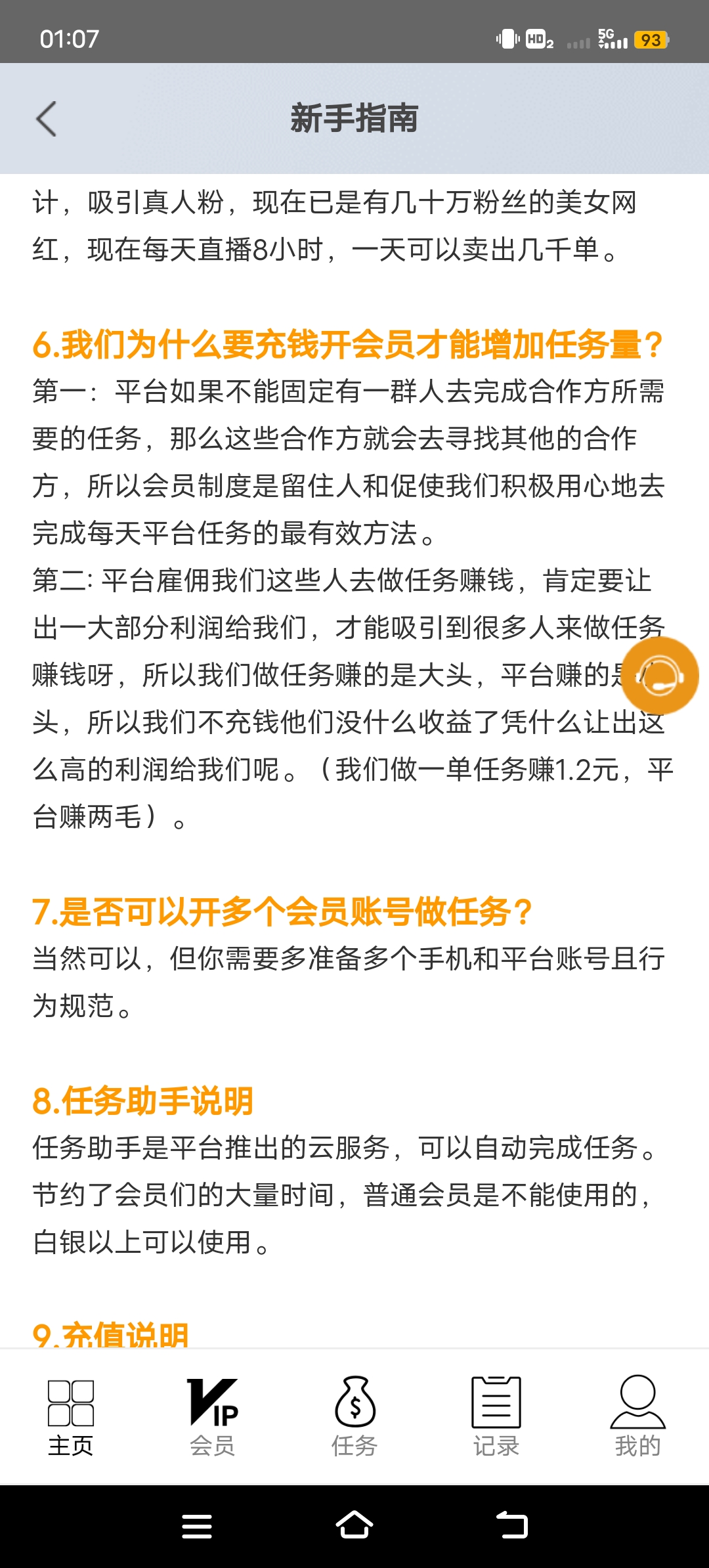
Task: Open the 会员 VIP tab
Action: pos(212,1416)
